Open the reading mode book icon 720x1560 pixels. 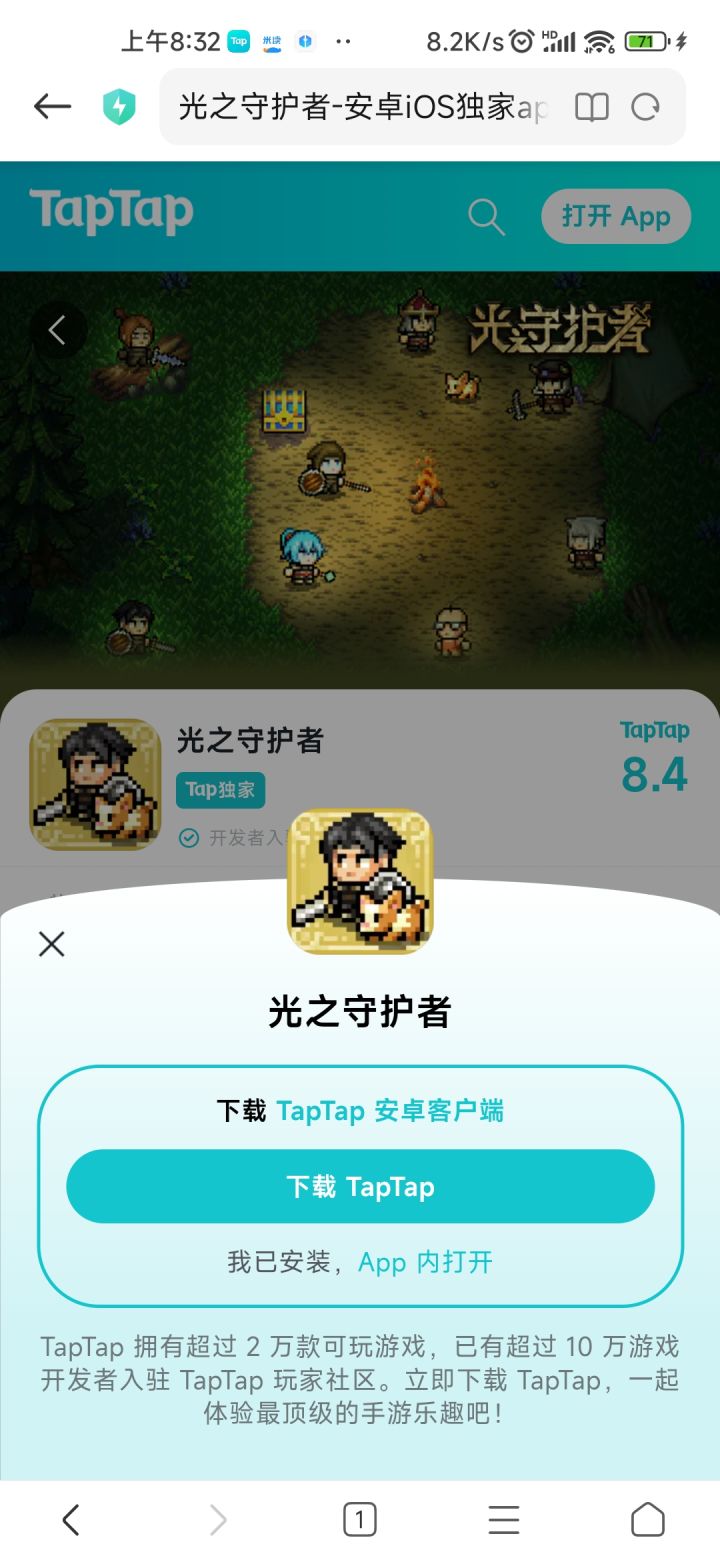click(590, 106)
